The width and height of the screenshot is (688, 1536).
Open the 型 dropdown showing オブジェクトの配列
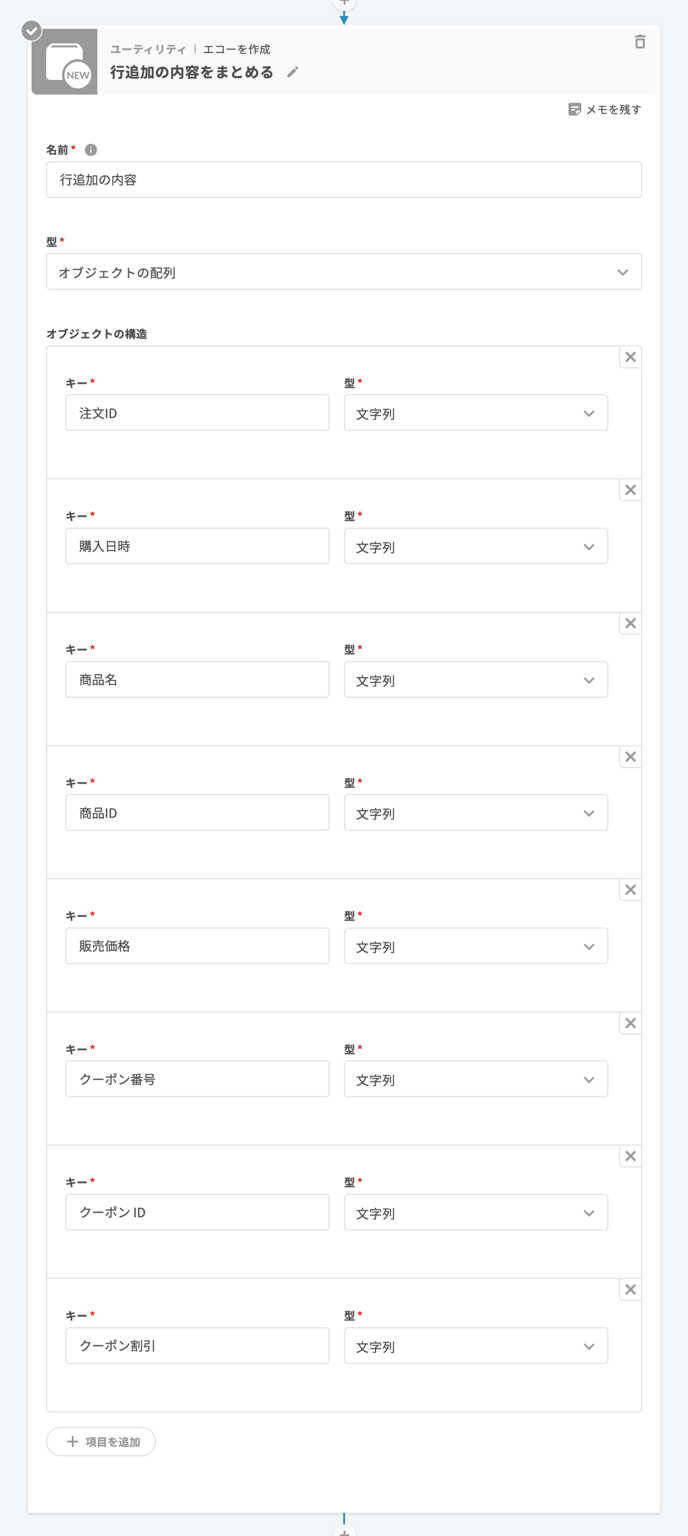[343, 272]
